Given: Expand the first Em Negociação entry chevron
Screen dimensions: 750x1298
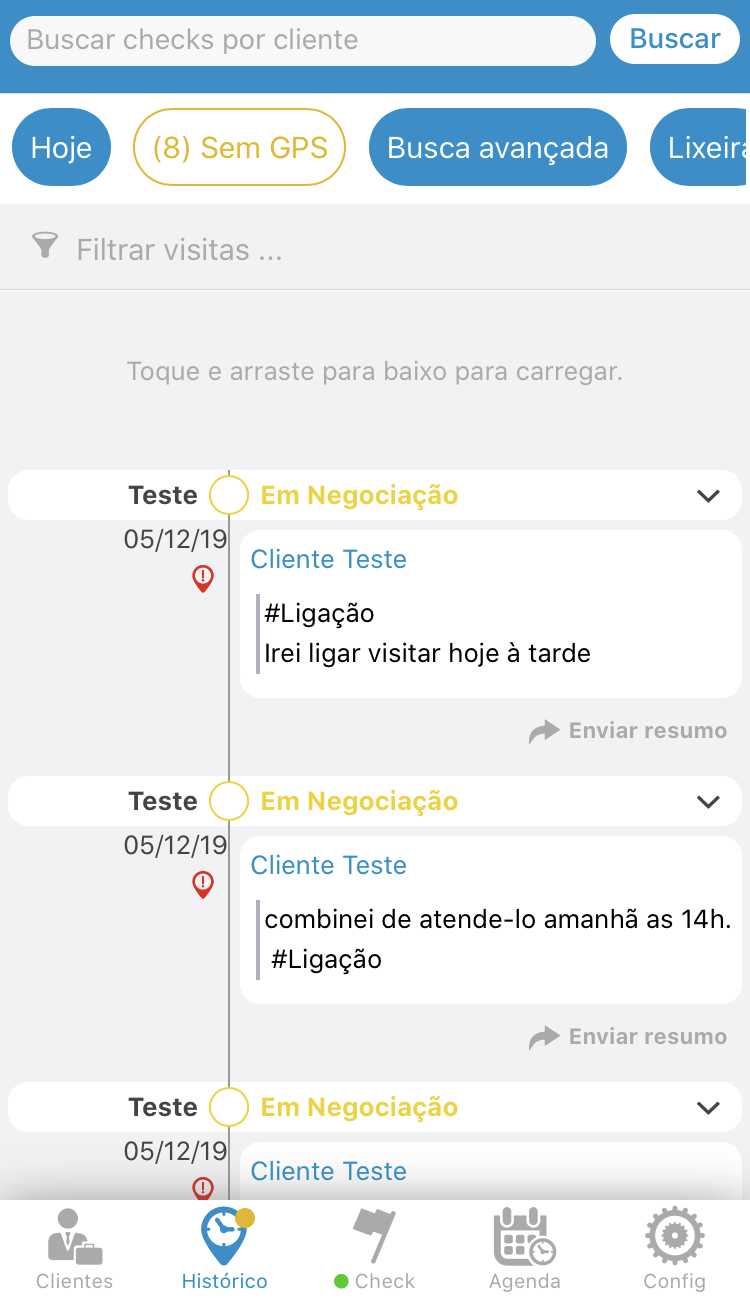Looking at the screenshot, I should click(708, 495).
